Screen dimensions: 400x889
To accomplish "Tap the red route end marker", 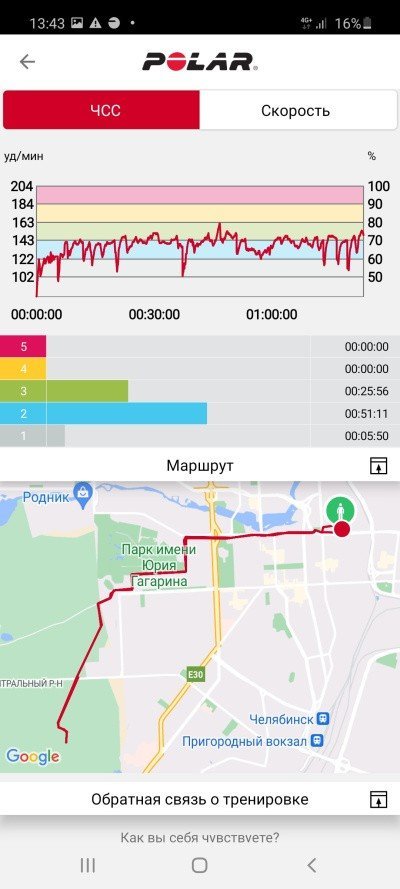I will coord(342,530).
